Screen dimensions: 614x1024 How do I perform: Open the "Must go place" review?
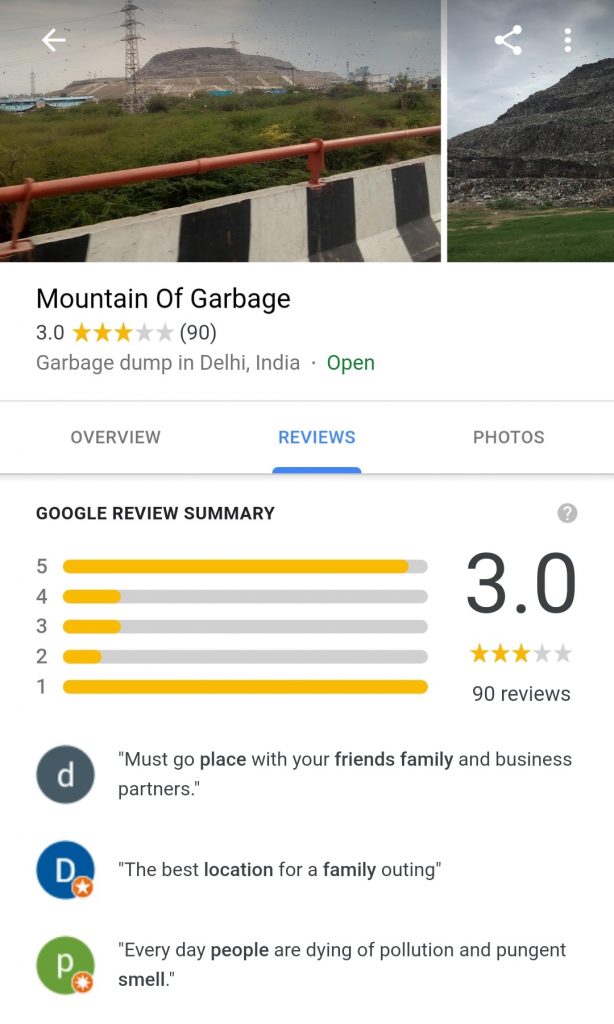tap(344, 774)
